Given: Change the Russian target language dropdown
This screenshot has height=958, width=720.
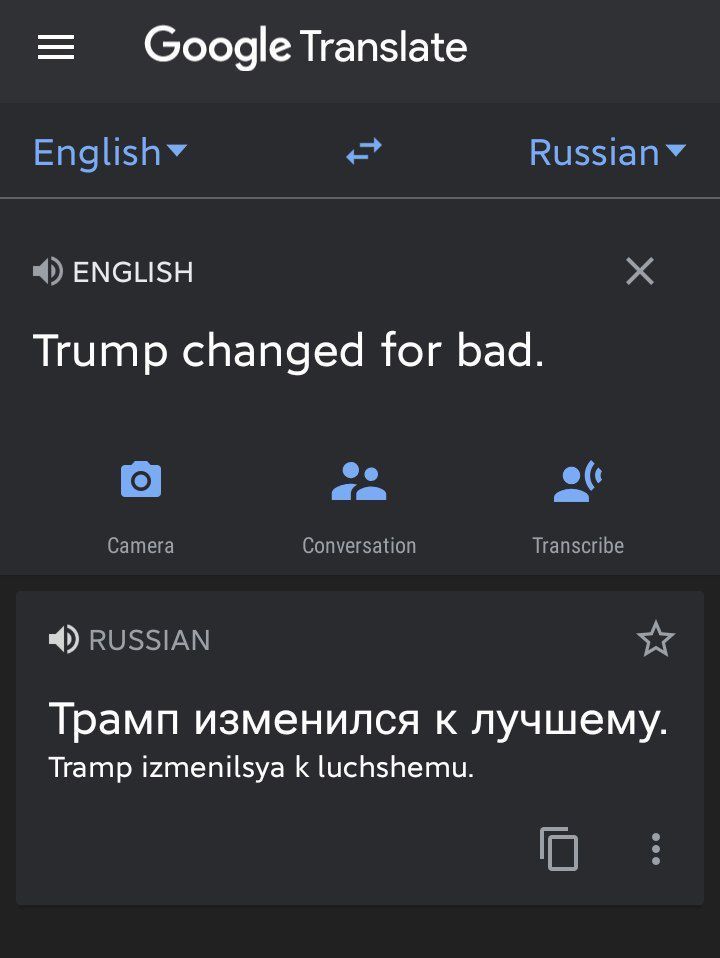Looking at the screenshot, I should (606, 153).
